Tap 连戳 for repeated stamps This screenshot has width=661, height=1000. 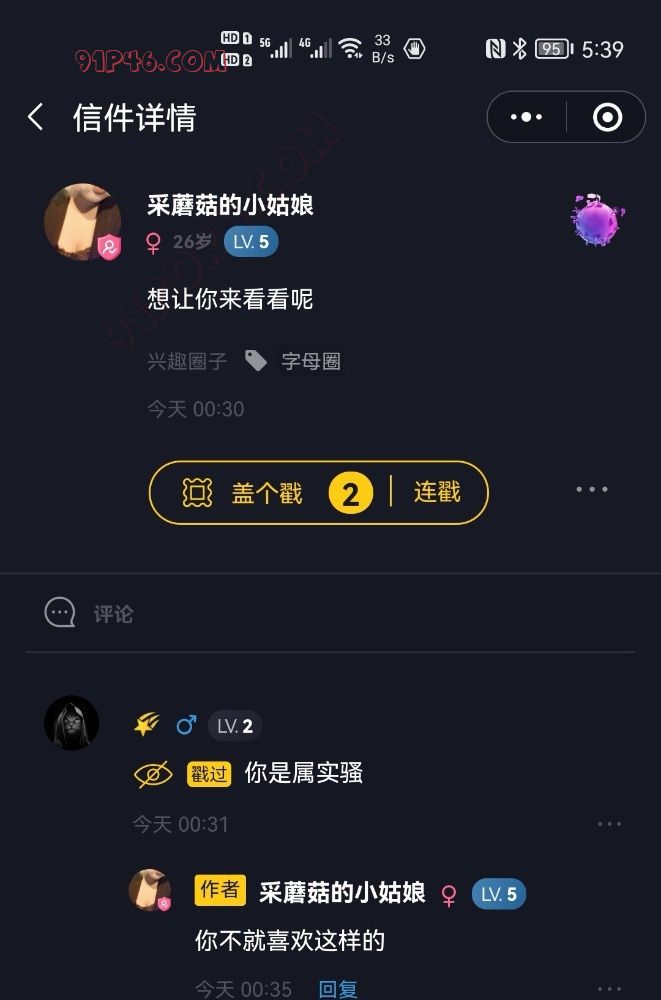coord(437,492)
